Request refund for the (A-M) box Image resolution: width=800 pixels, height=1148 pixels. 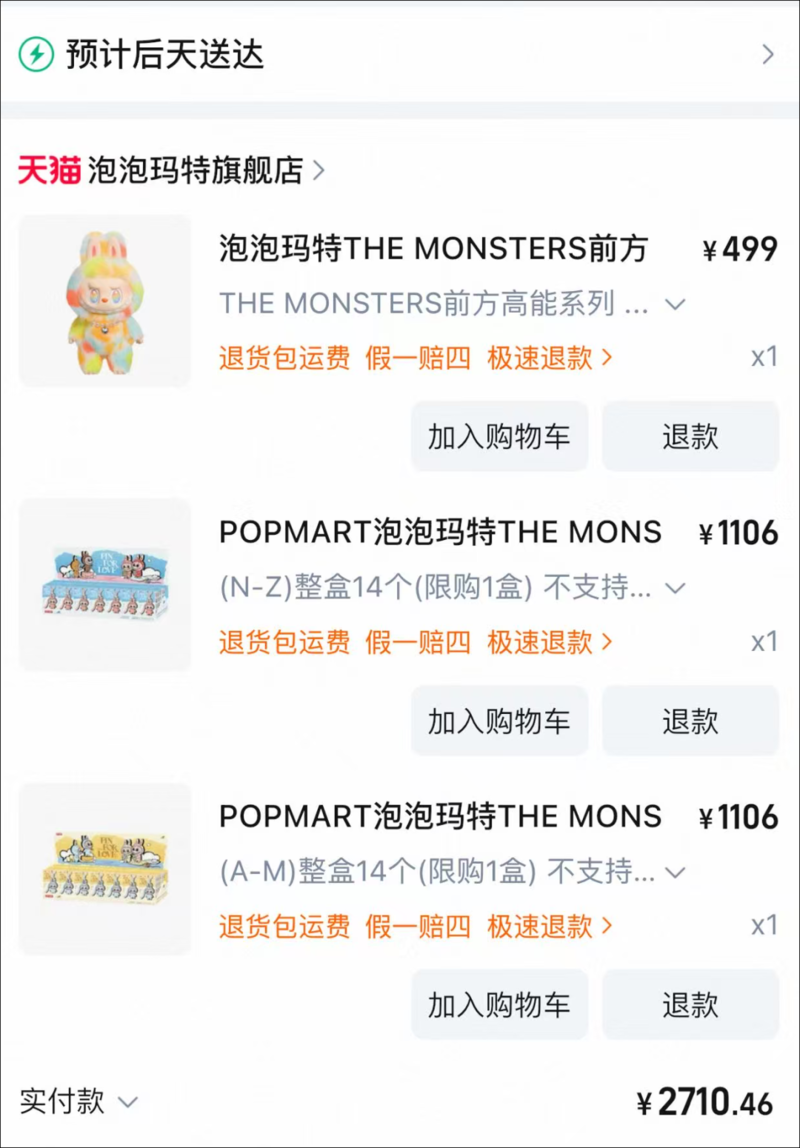[690, 1004]
